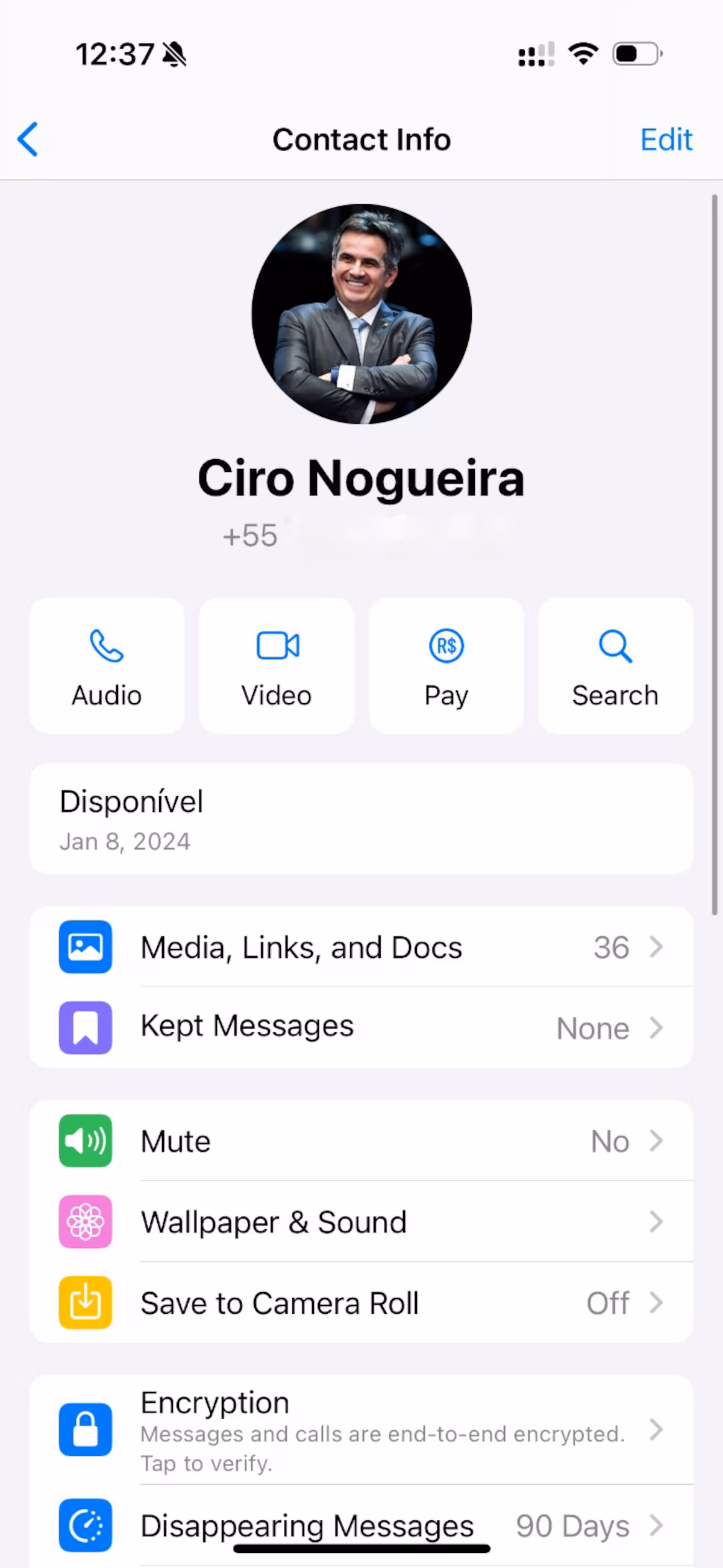Open Disappearing Messages settings

(x=361, y=1524)
